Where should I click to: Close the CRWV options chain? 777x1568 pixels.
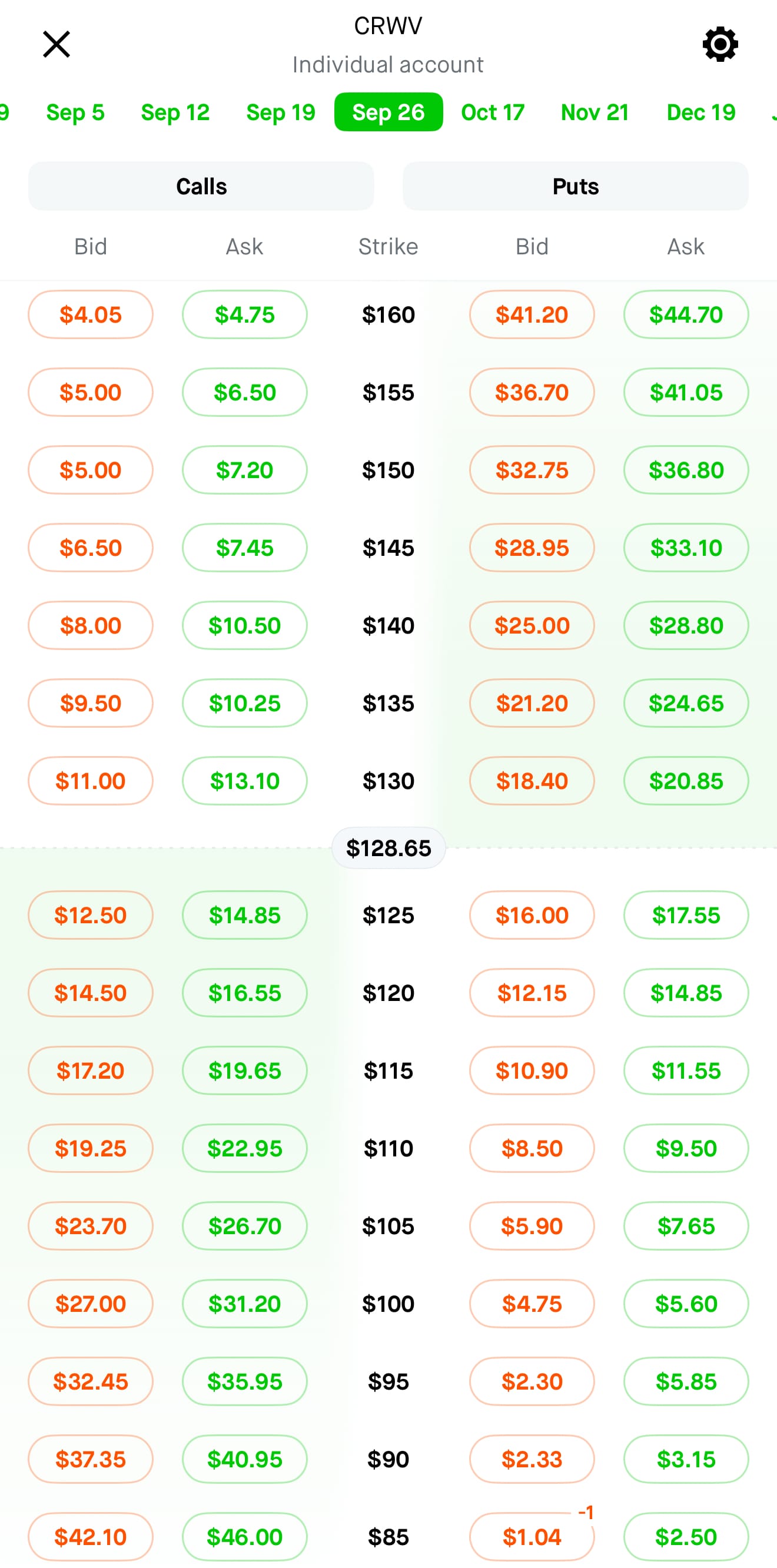click(x=57, y=44)
